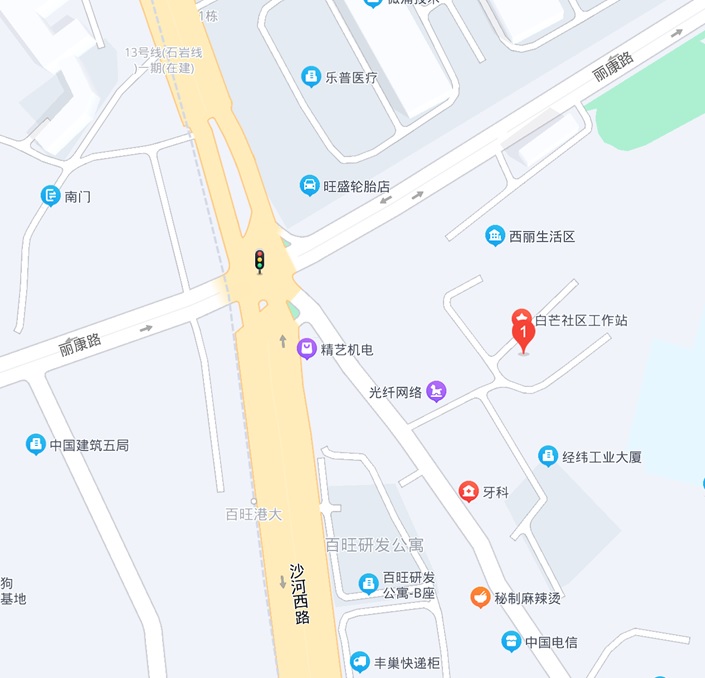This screenshot has height=678, width=705.
Task: Select the 中国建筑五局 marker
Action: tap(36, 444)
